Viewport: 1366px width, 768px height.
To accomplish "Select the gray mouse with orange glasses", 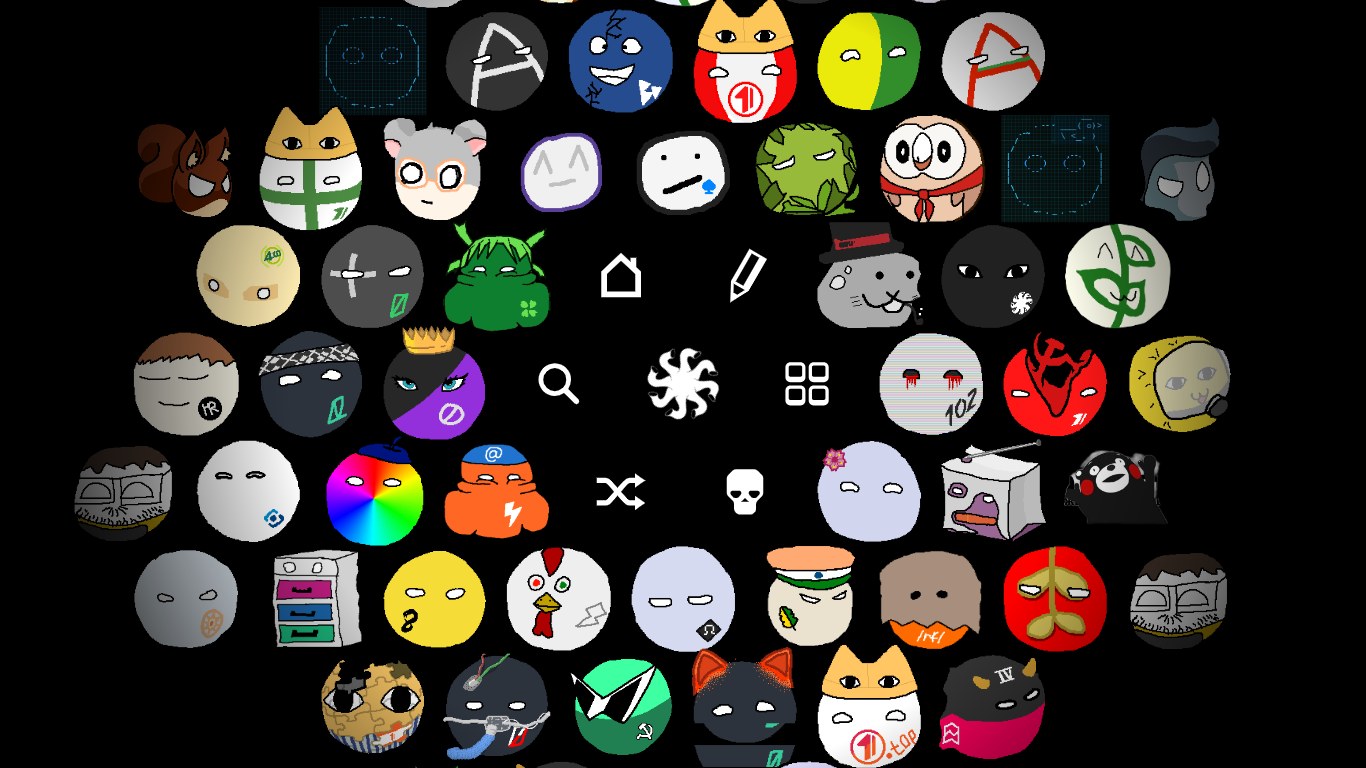I will [x=433, y=170].
